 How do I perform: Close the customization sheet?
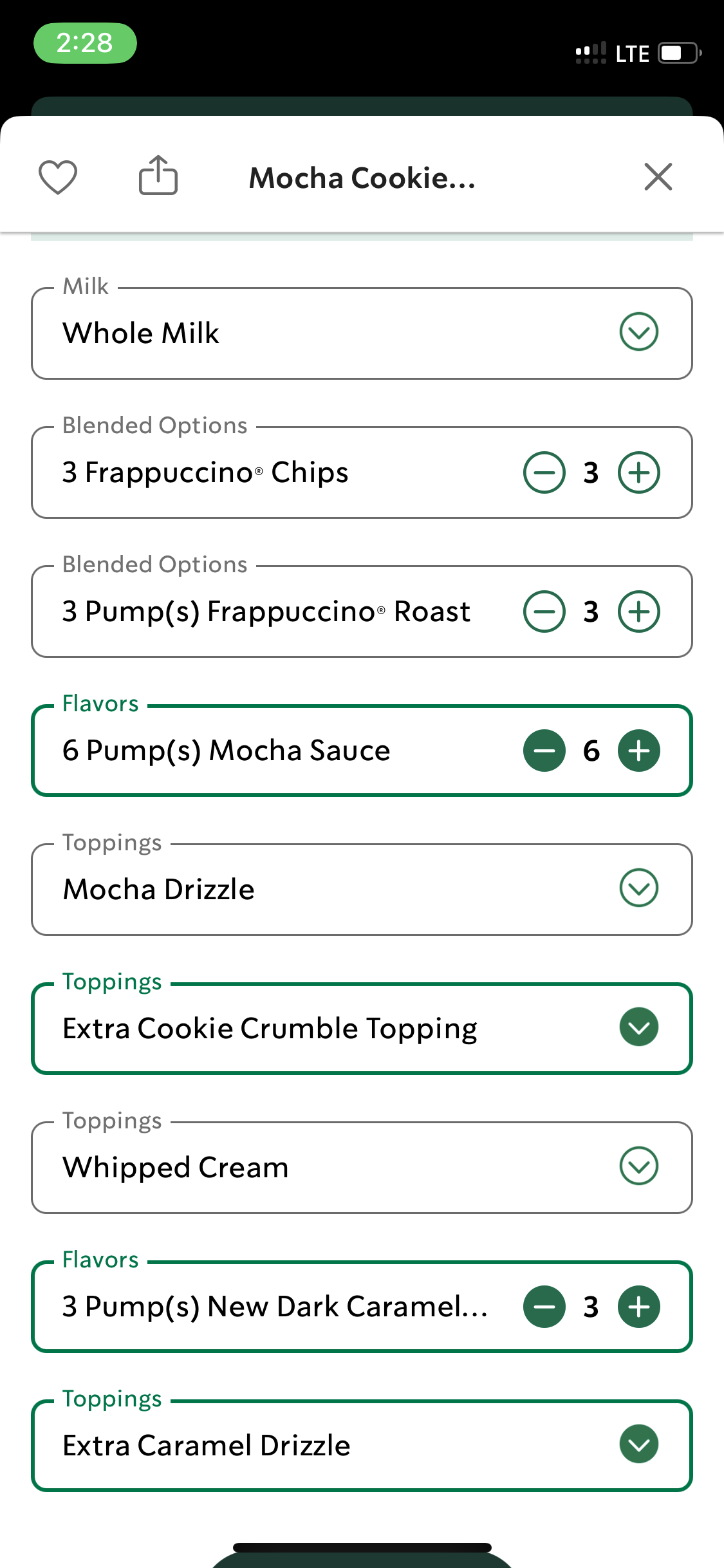coord(658,177)
